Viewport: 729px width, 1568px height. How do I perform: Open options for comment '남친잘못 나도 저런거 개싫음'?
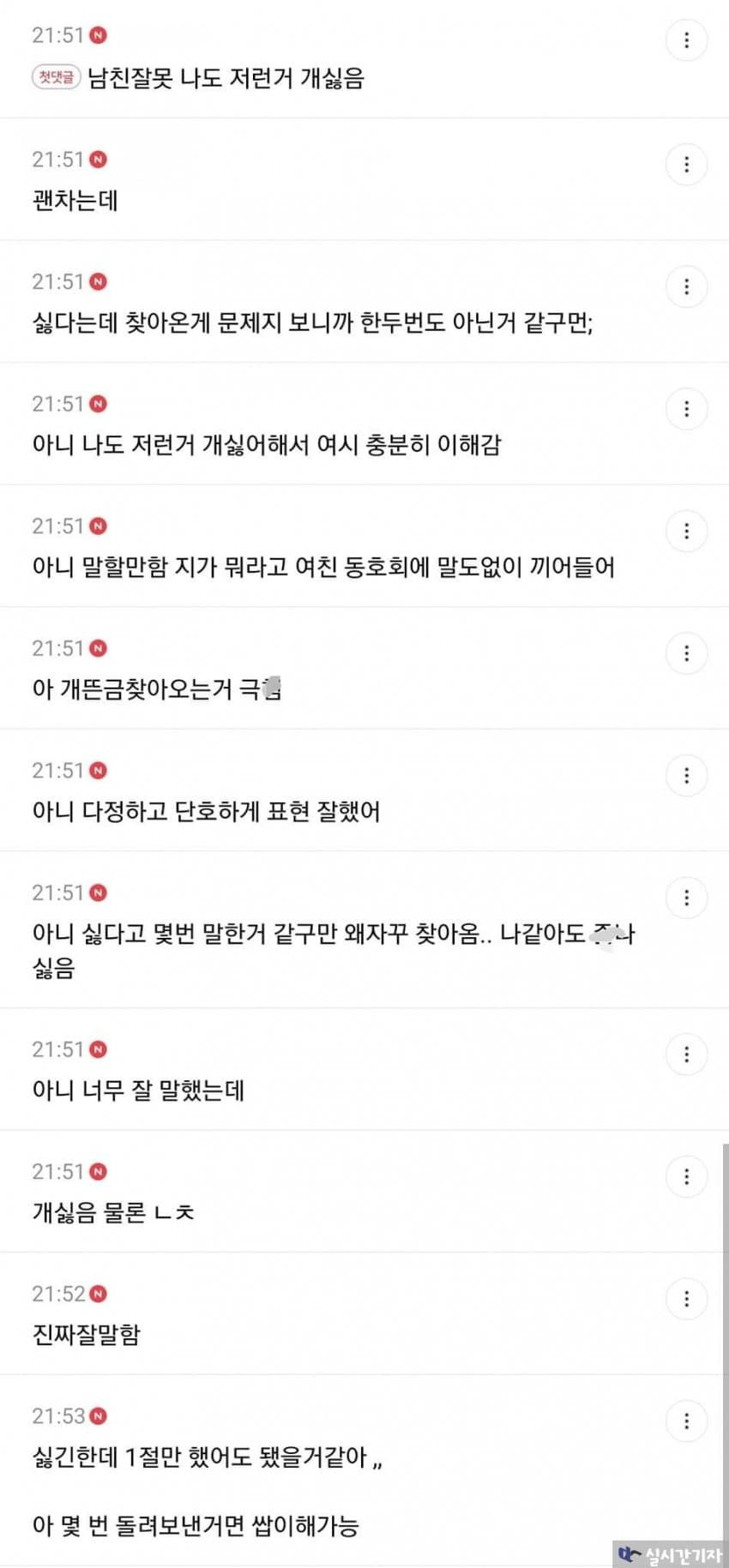(686, 40)
